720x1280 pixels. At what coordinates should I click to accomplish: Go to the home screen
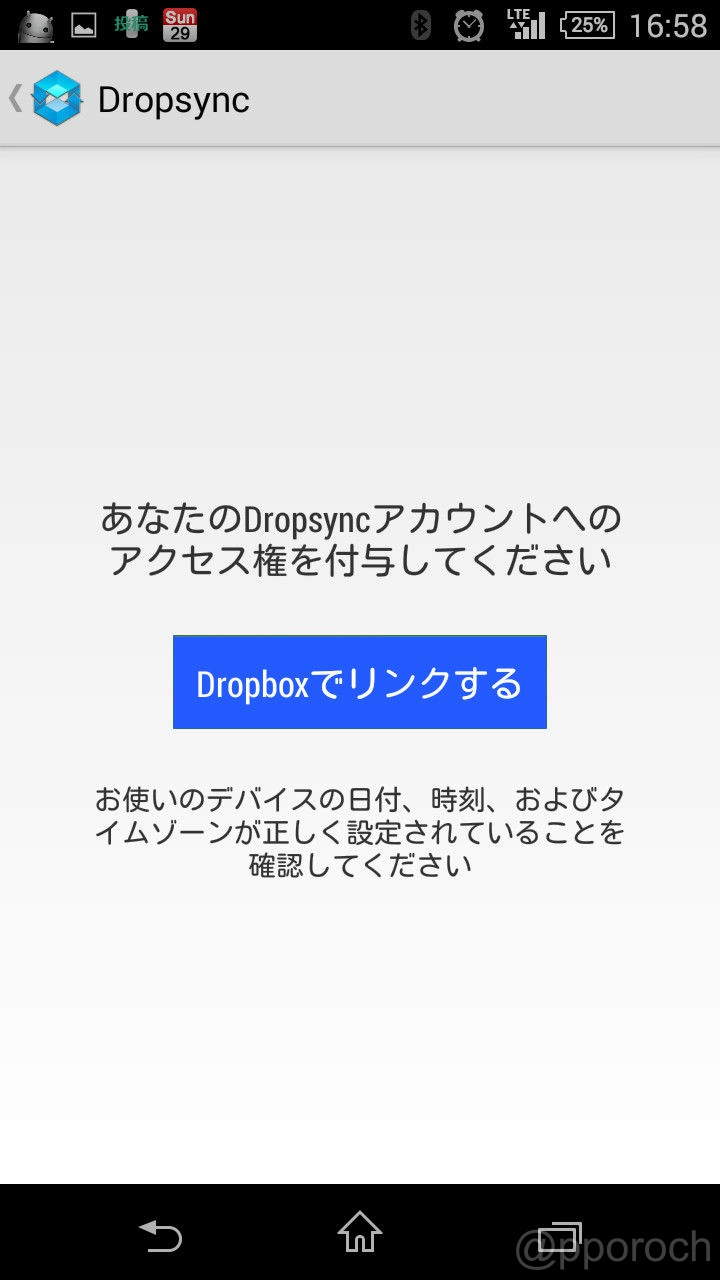[360, 1233]
